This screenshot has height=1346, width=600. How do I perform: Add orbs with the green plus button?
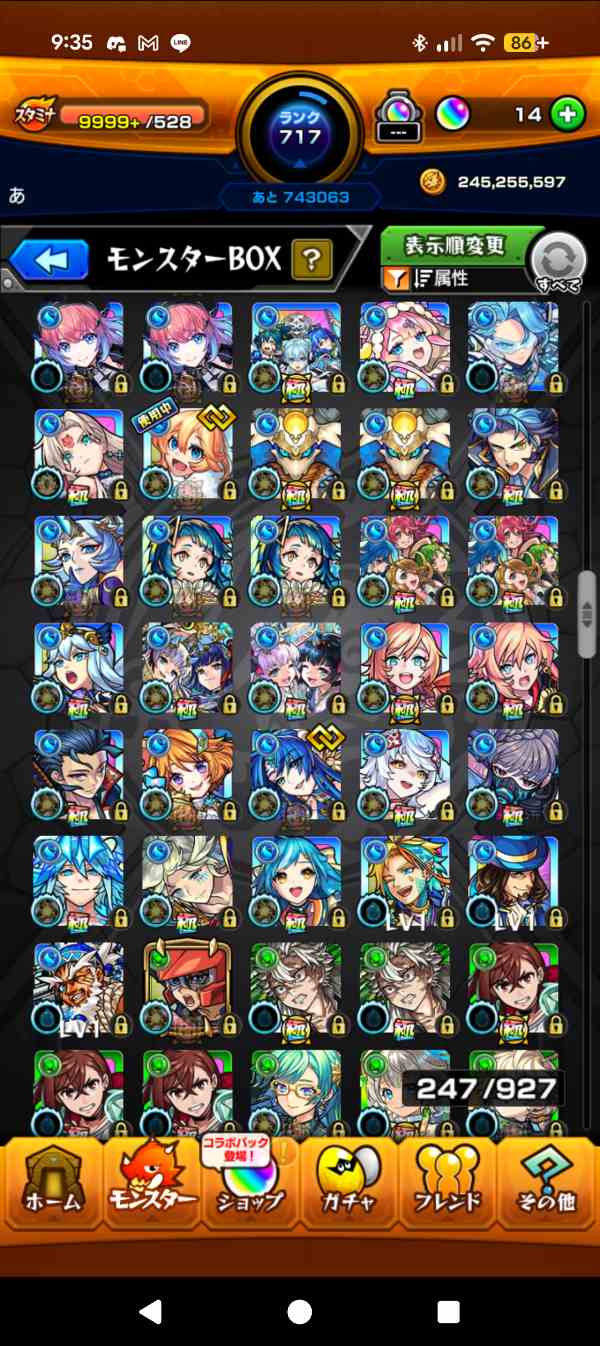click(x=567, y=115)
